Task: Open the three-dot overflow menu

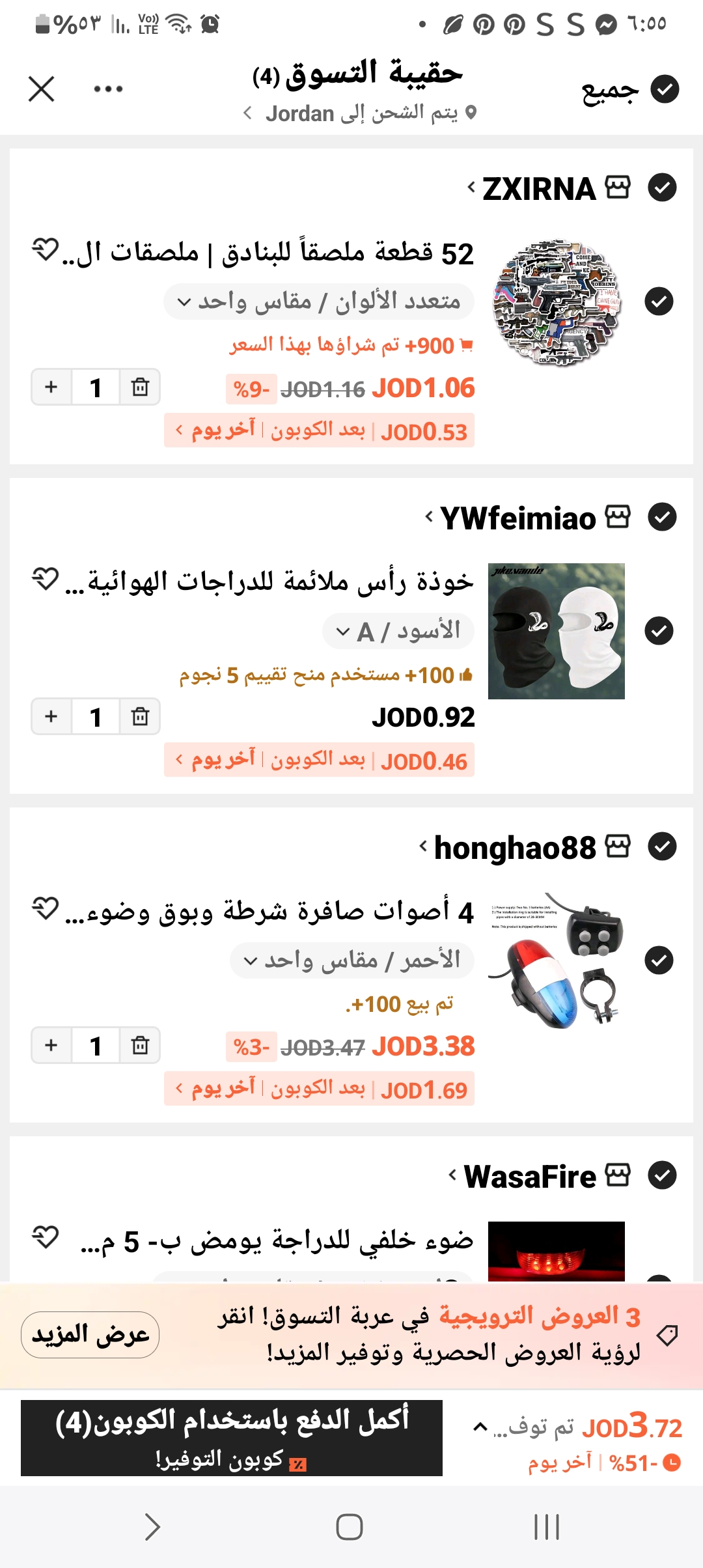Action: (x=108, y=89)
